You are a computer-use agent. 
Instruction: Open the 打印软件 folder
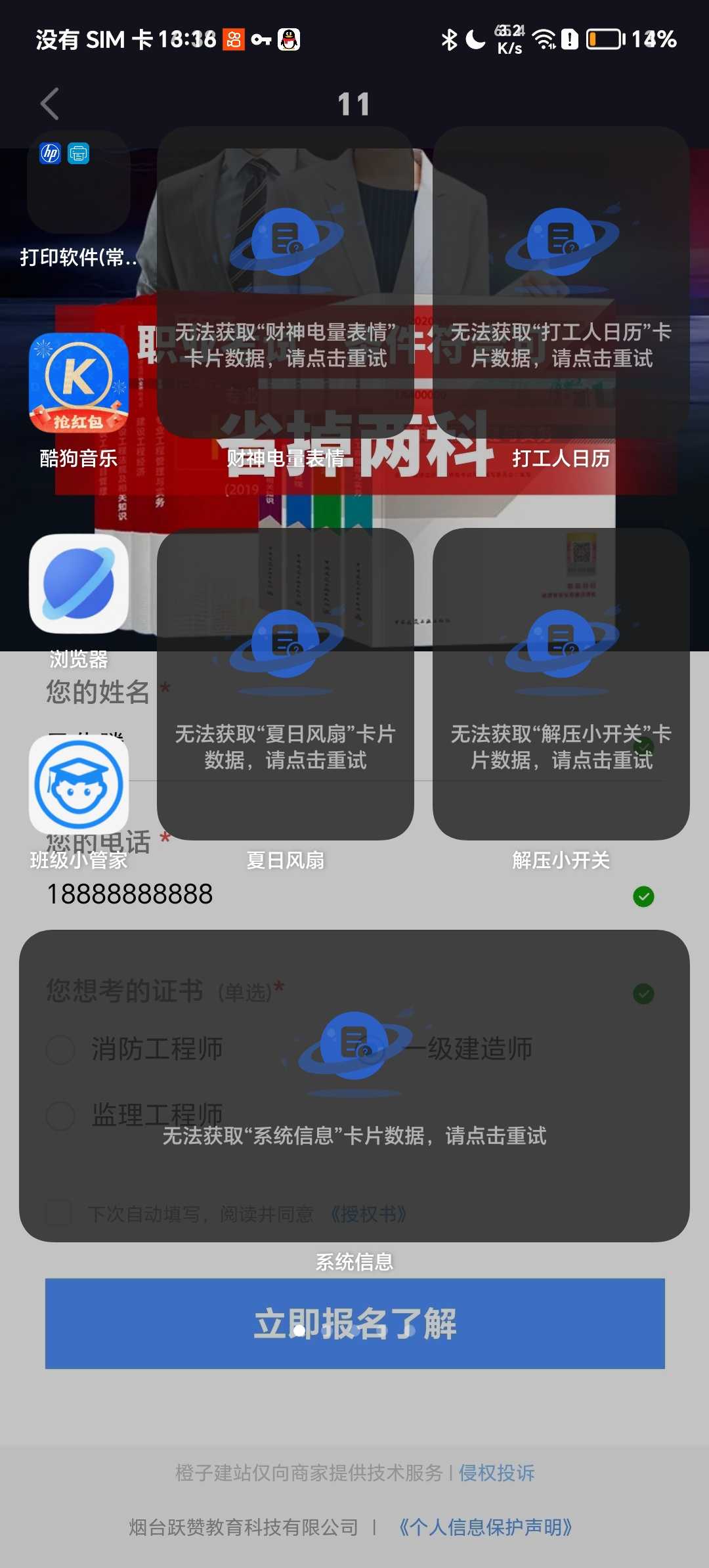tap(78, 183)
